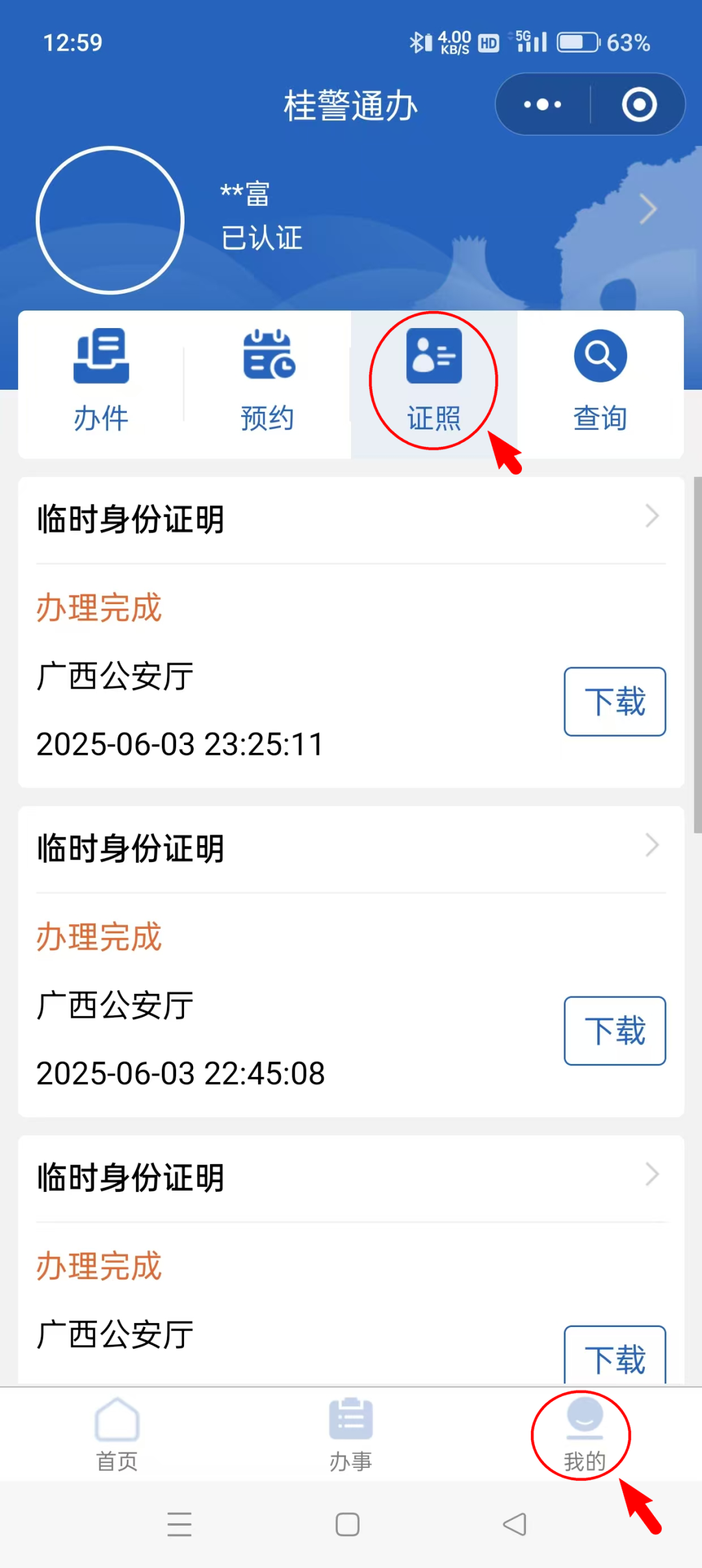Open the mini program more options menu
The width and height of the screenshot is (702, 1568).
(x=543, y=105)
